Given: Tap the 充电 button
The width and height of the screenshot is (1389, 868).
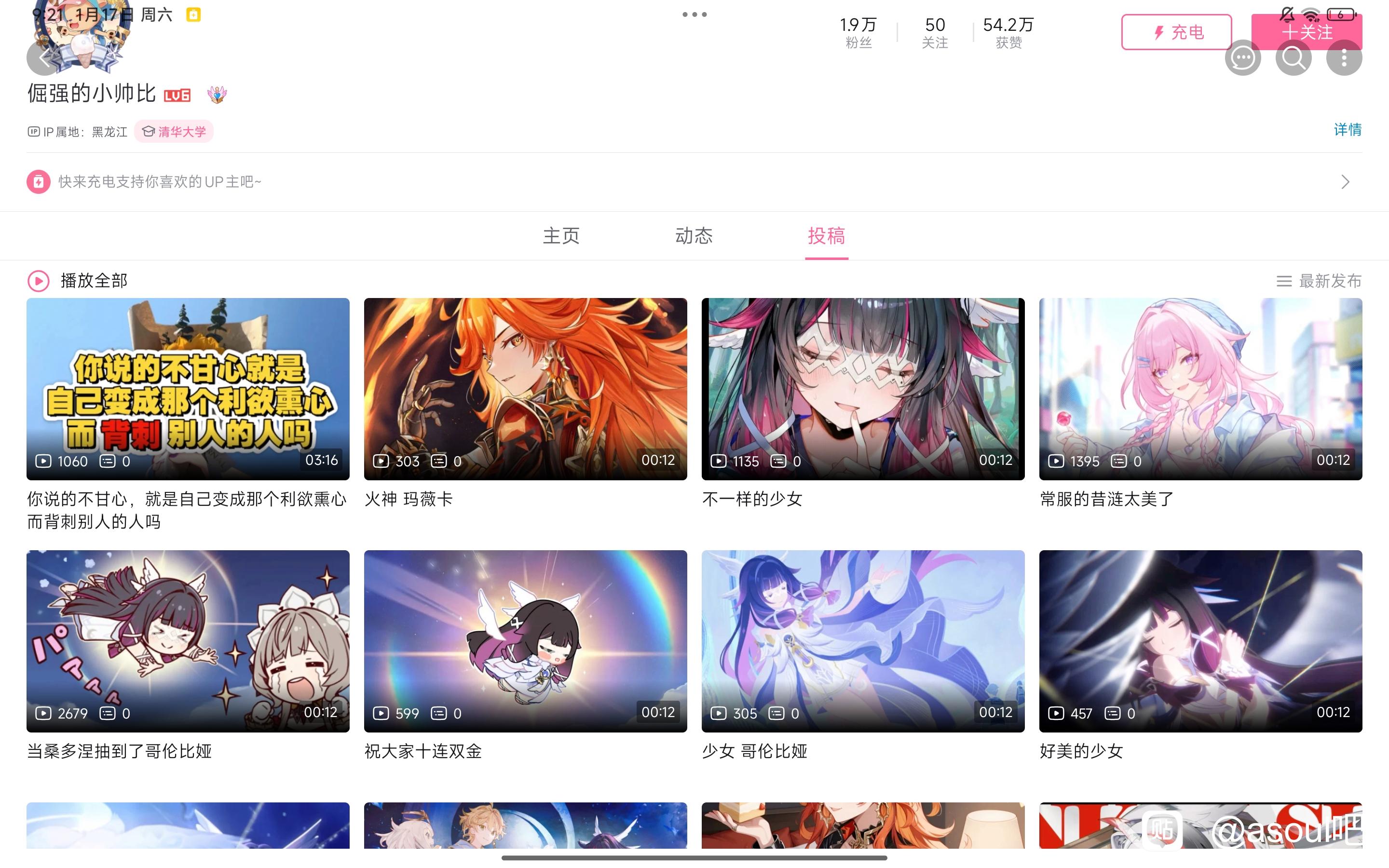Looking at the screenshot, I should pos(1176,32).
